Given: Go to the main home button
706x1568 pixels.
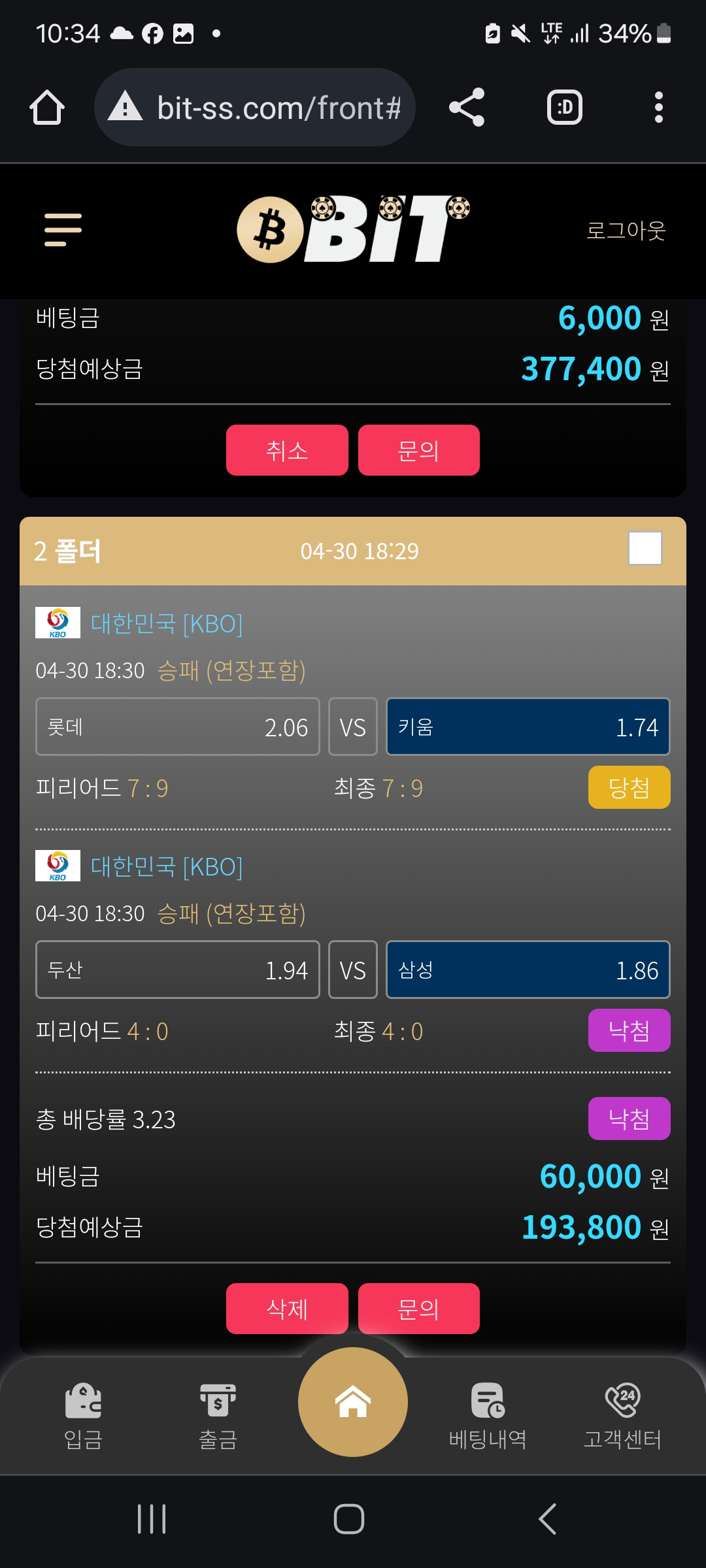Looking at the screenshot, I should 353,1402.
